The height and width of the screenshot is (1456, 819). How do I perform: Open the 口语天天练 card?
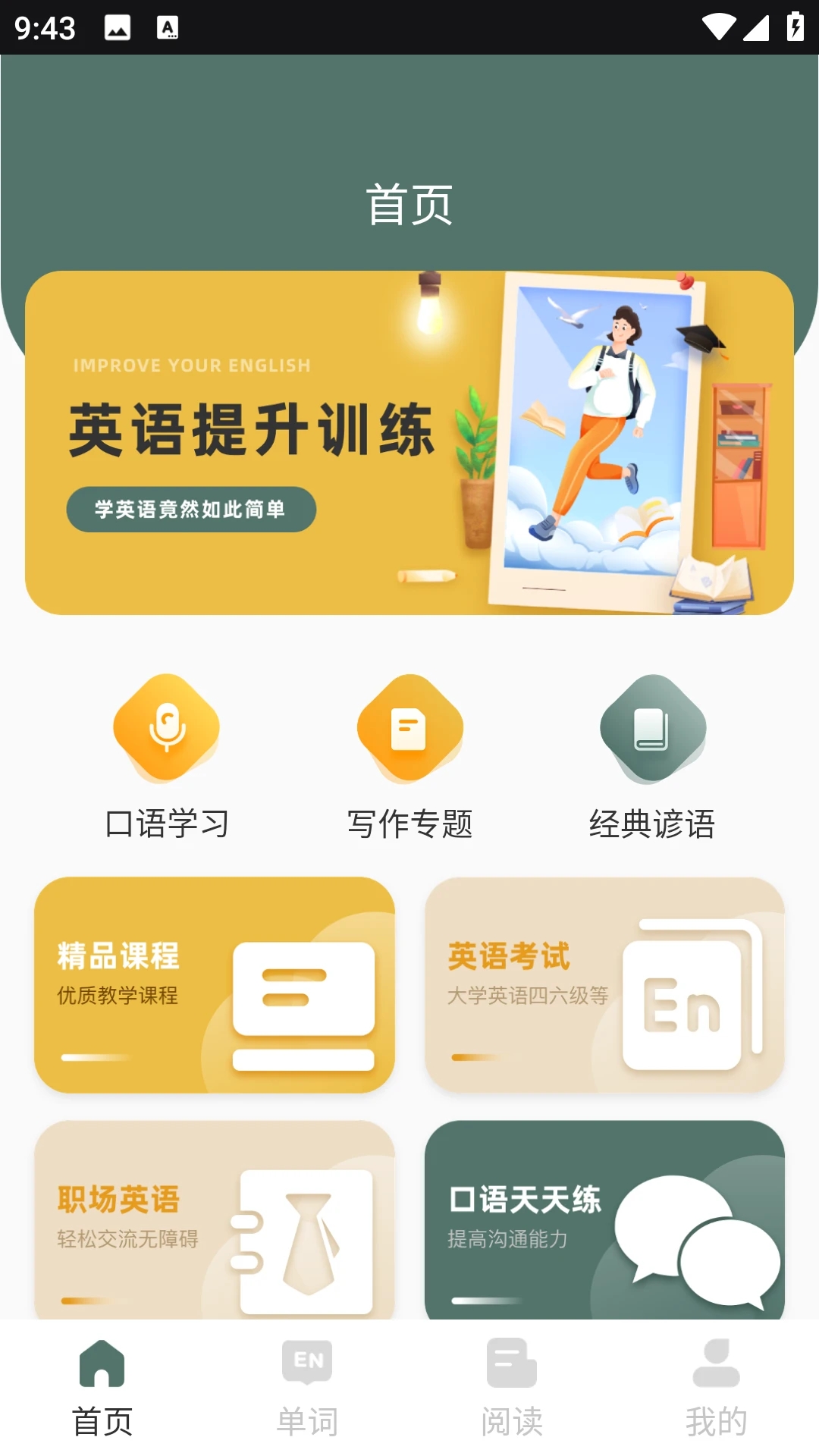(x=604, y=1219)
